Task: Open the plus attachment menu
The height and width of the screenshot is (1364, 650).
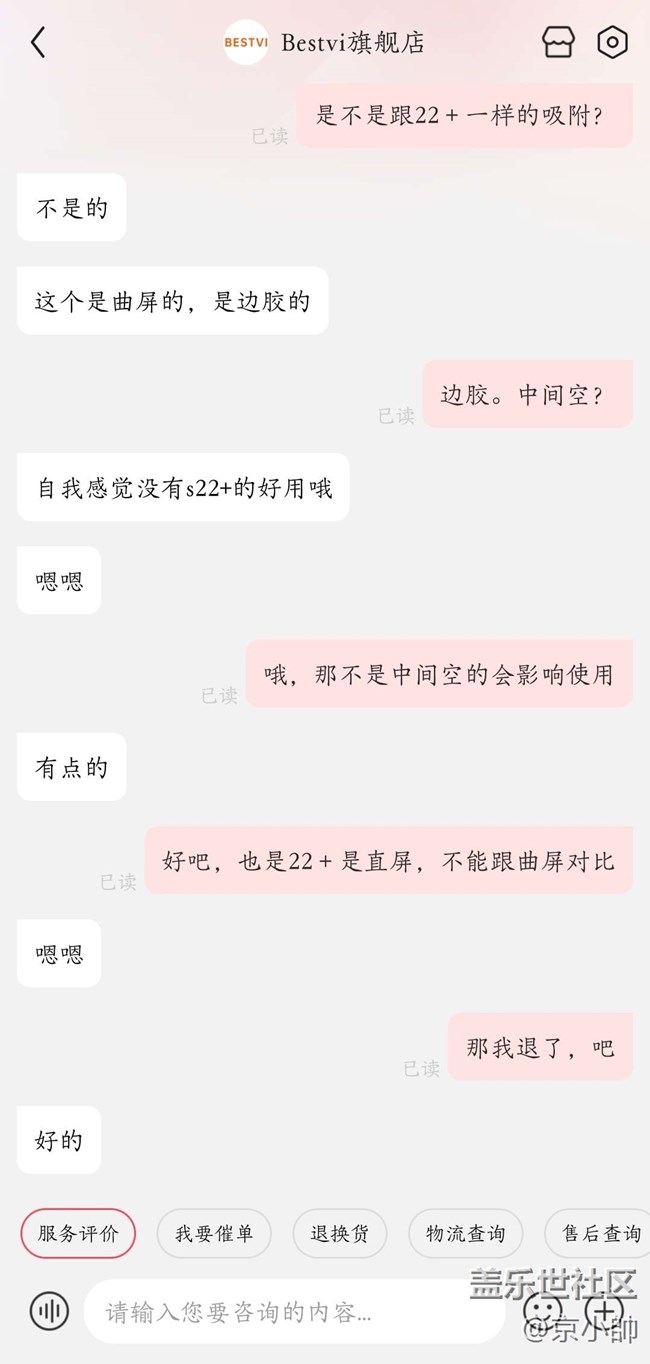Action: (x=604, y=1309)
